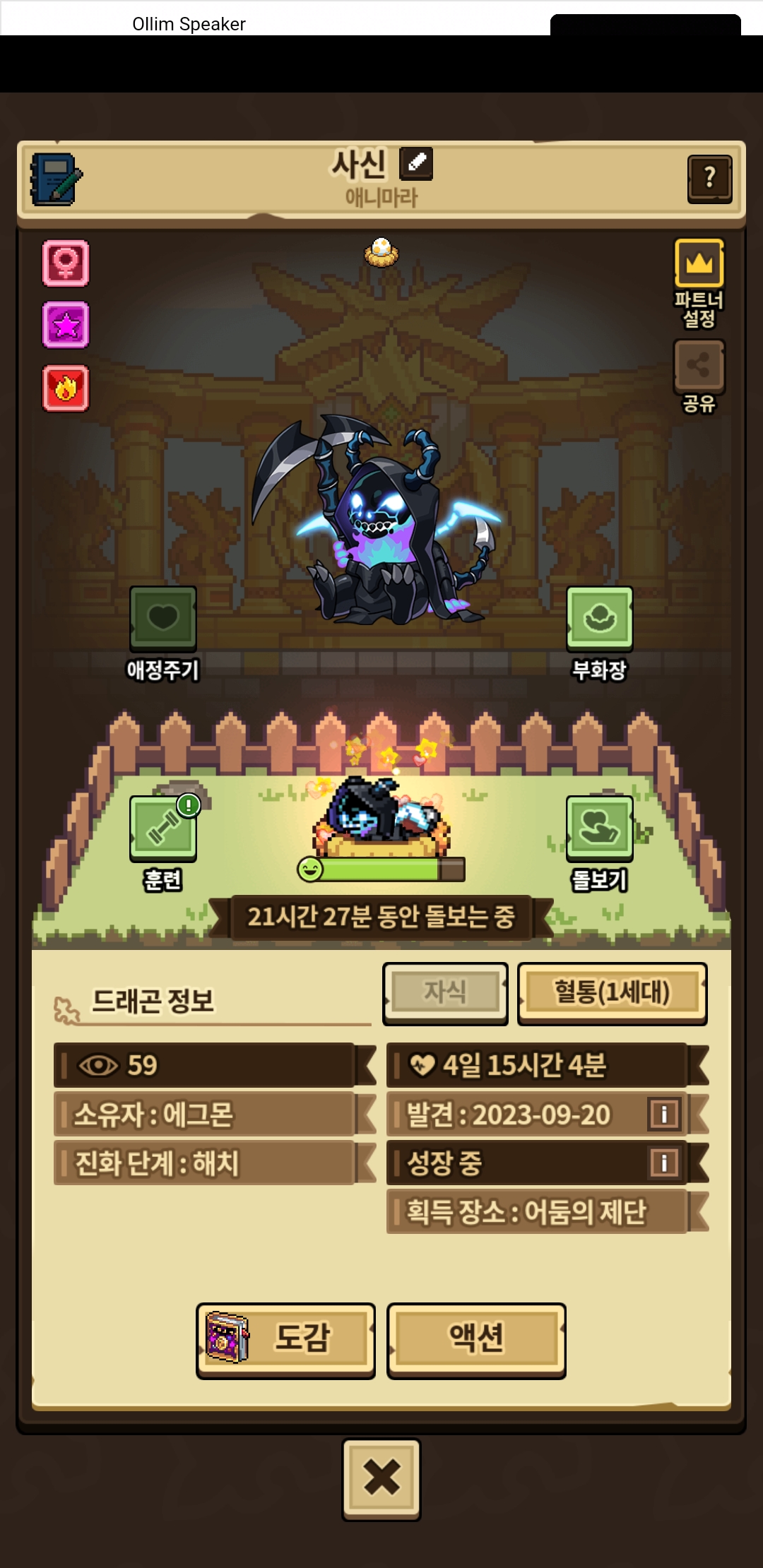Open the question mark help
Screen dimensions: 763x1568
(709, 179)
